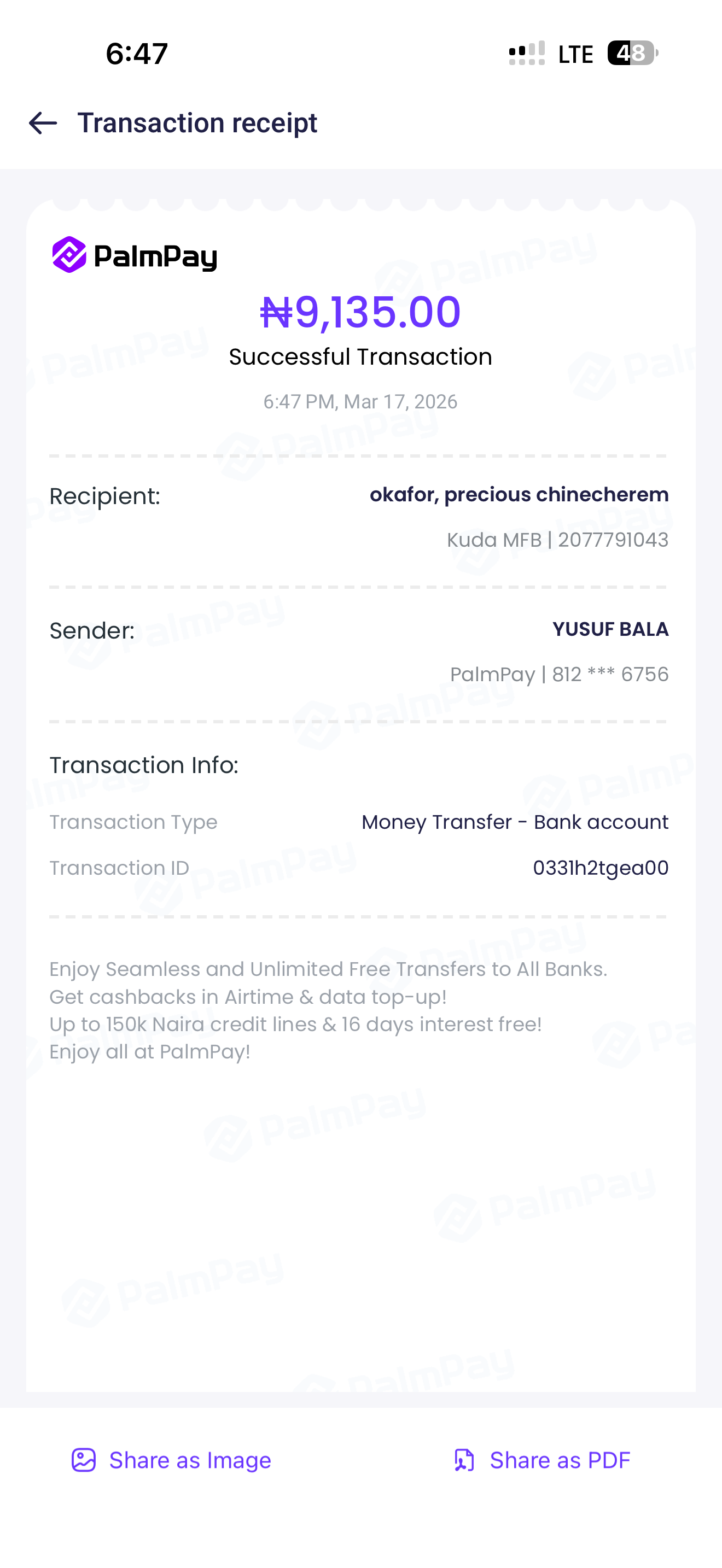Share the receipt as Image

[172, 1460]
